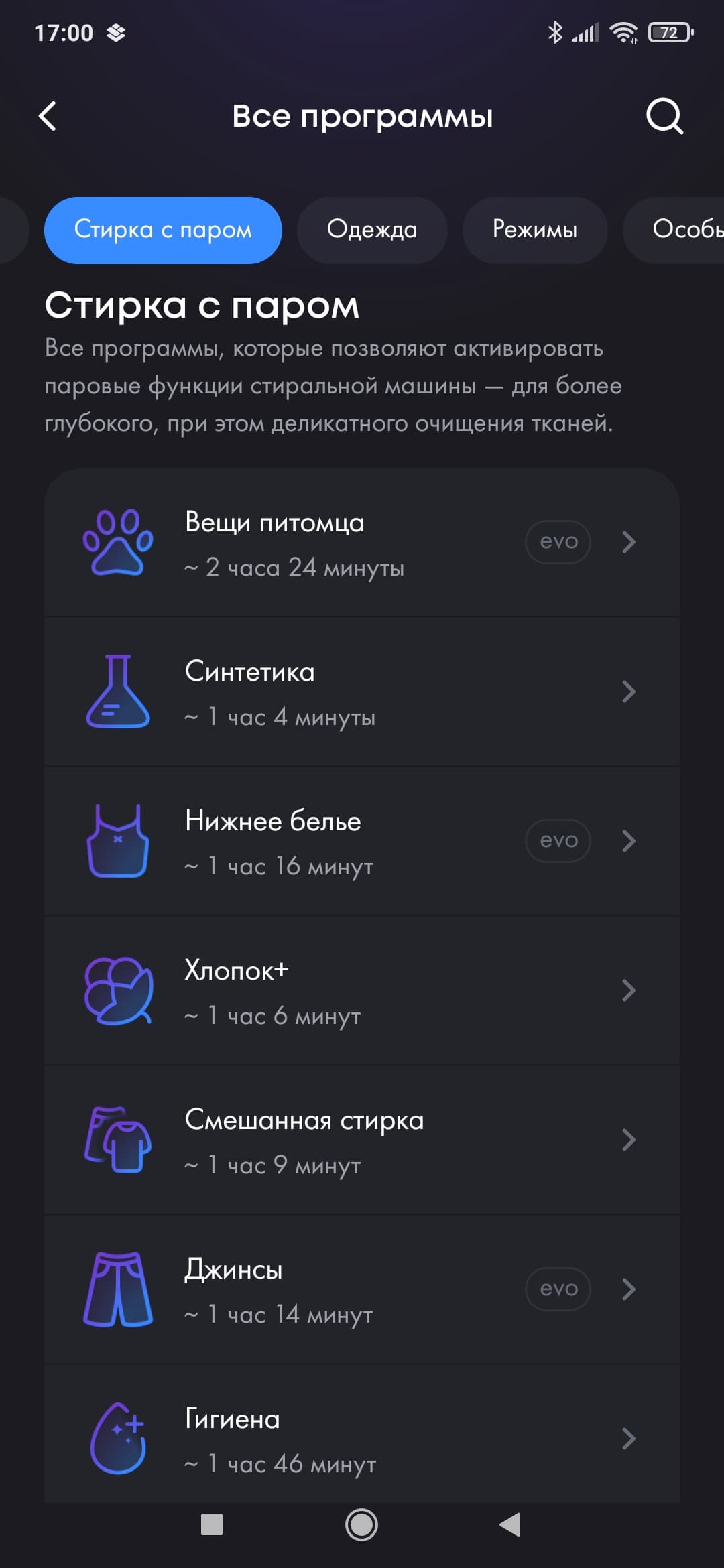Screen dimensions: 724x1568
Task: Tap the system home button
Action: (x=361, y=1525)
